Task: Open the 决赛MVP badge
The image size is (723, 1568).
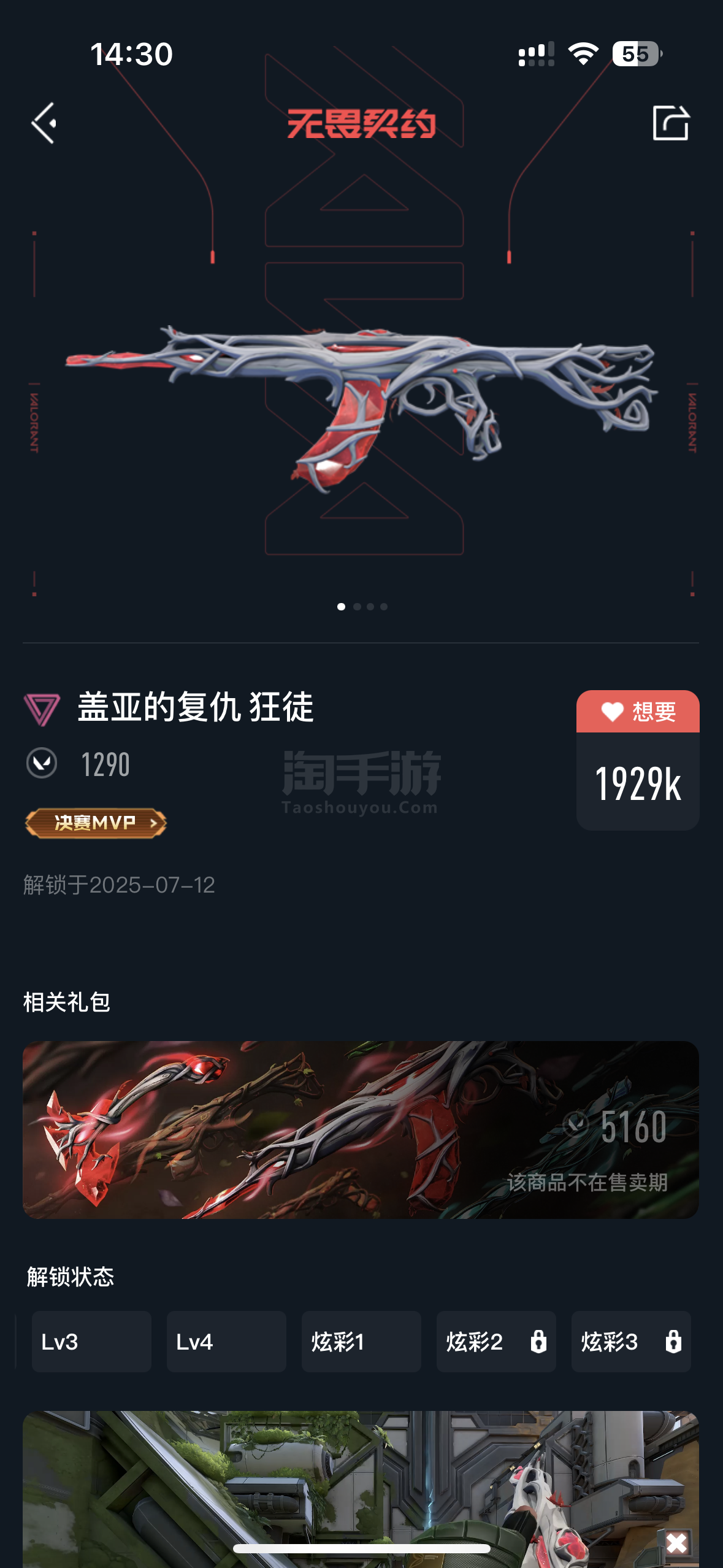Action: 96,823
